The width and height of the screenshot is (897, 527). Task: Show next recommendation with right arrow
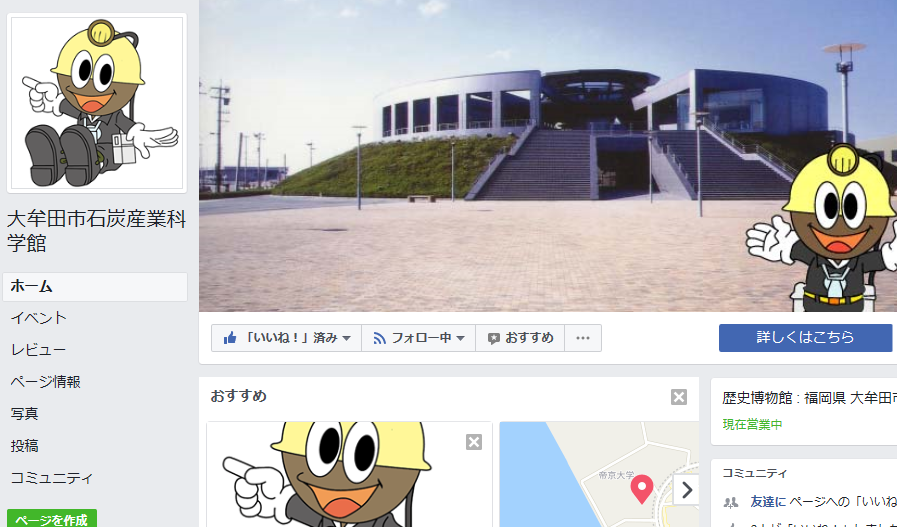(x=686, y=490)
